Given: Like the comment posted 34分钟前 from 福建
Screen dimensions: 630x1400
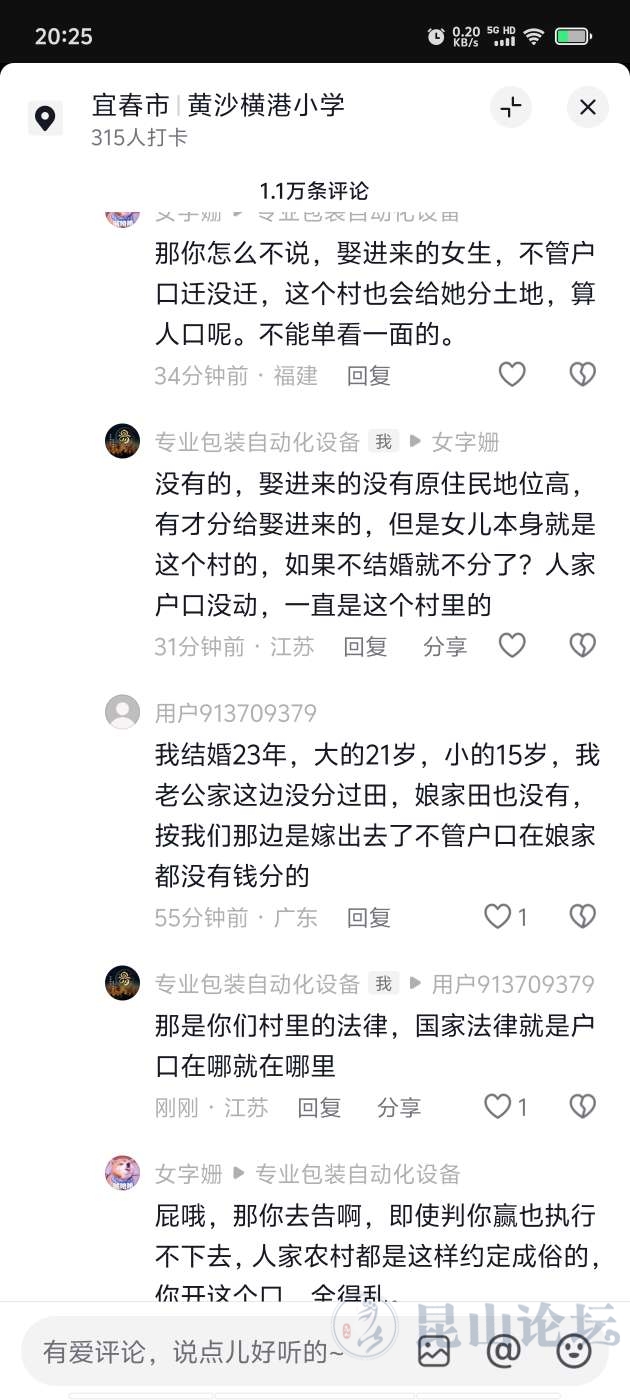Looking at the screenshot, I should point(512,375).
